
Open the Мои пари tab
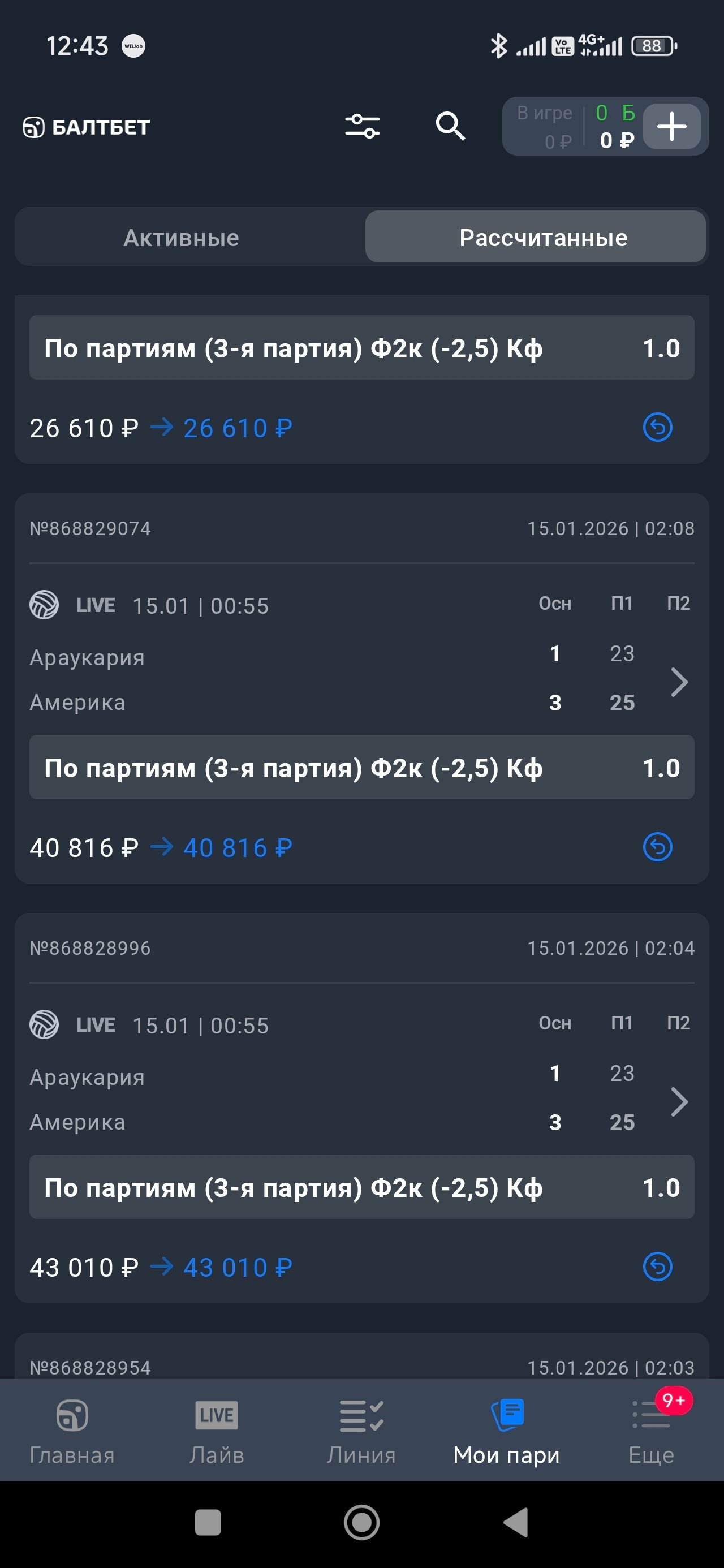point(507,1429)
